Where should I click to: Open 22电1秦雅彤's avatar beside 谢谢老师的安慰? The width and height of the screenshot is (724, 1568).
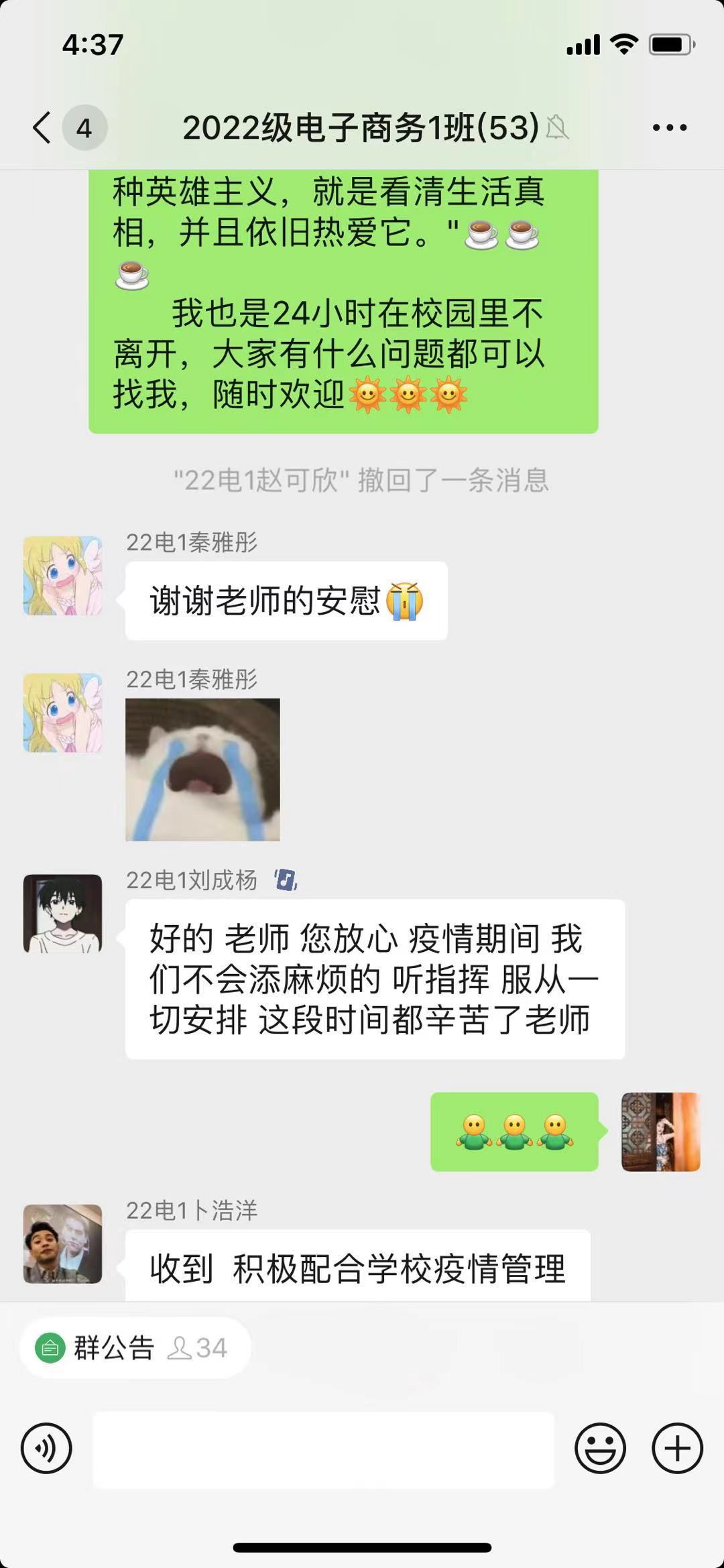(63, 576)
